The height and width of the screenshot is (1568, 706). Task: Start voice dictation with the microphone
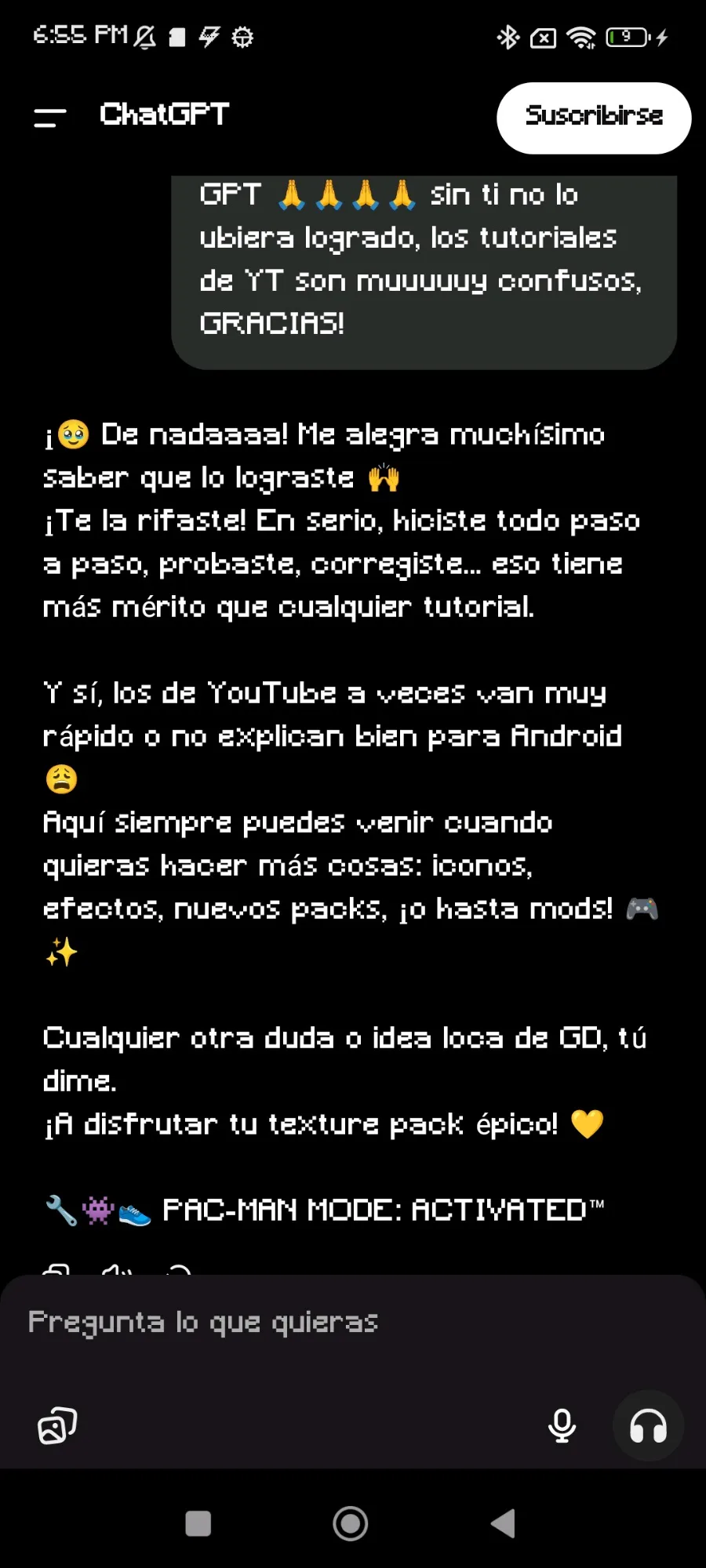coord(562,1425)
